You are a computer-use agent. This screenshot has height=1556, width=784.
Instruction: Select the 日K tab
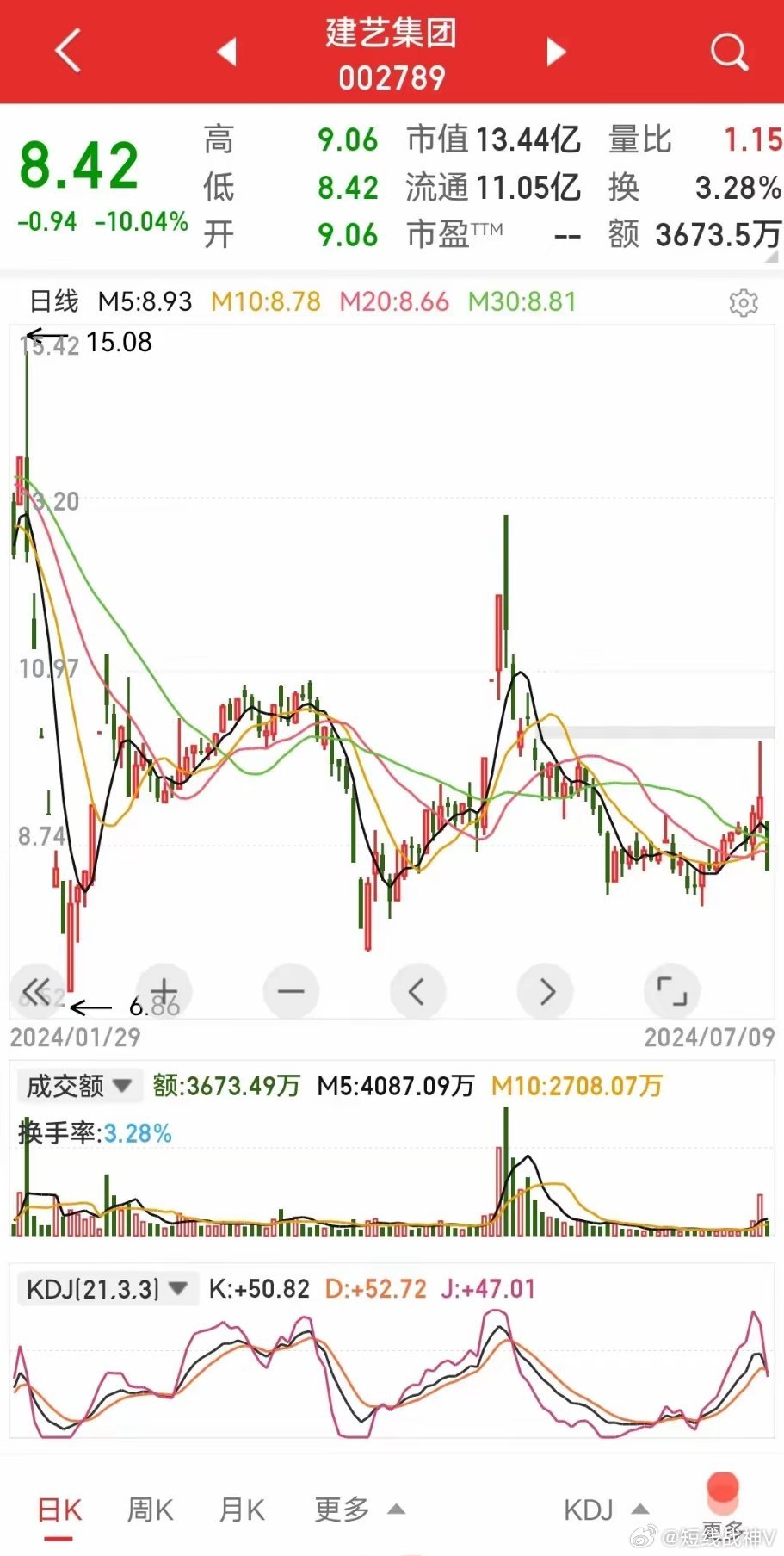click(x=60, y=1510)
